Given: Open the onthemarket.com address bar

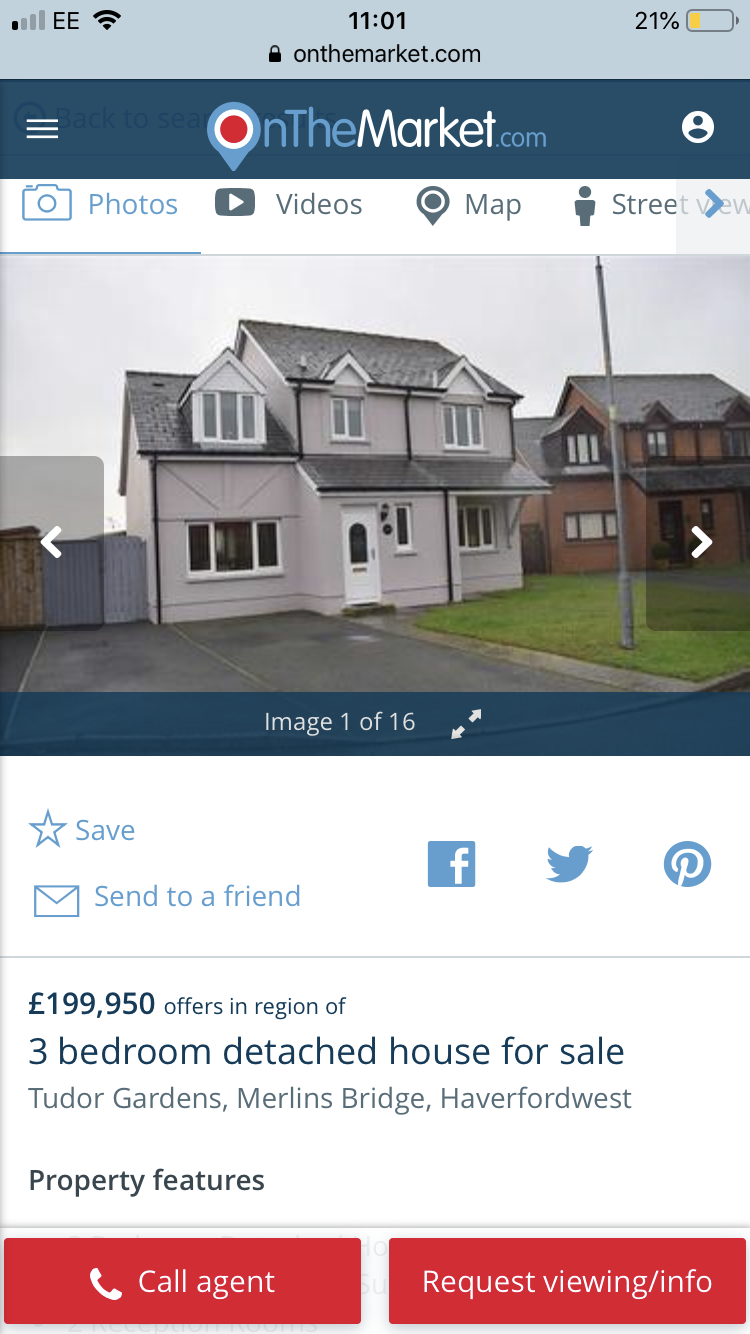Looking at the screenshot, I should point(375,54).
